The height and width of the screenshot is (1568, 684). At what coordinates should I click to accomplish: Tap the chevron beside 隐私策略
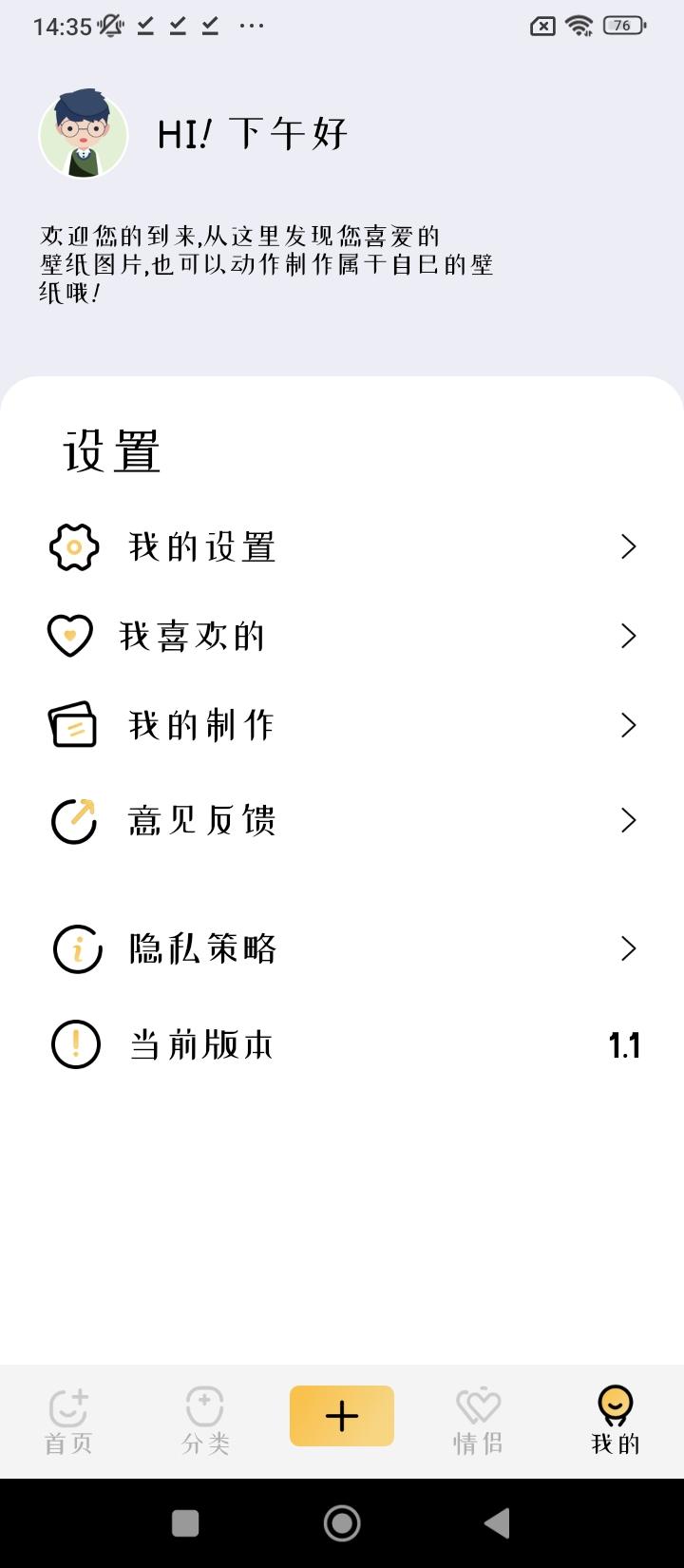pyautogui.click(x=627, y=948)
